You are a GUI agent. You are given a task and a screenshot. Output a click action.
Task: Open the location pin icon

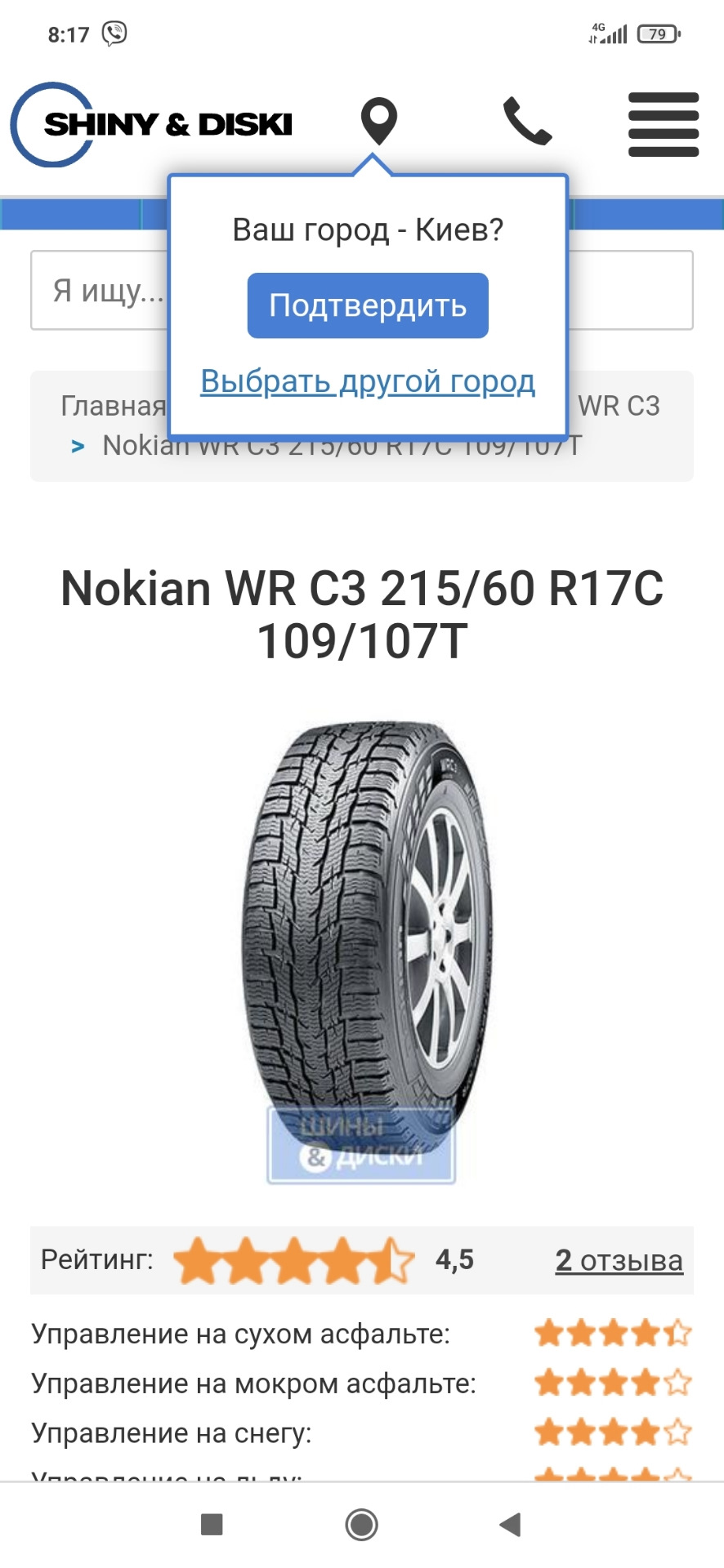point(378,122)
